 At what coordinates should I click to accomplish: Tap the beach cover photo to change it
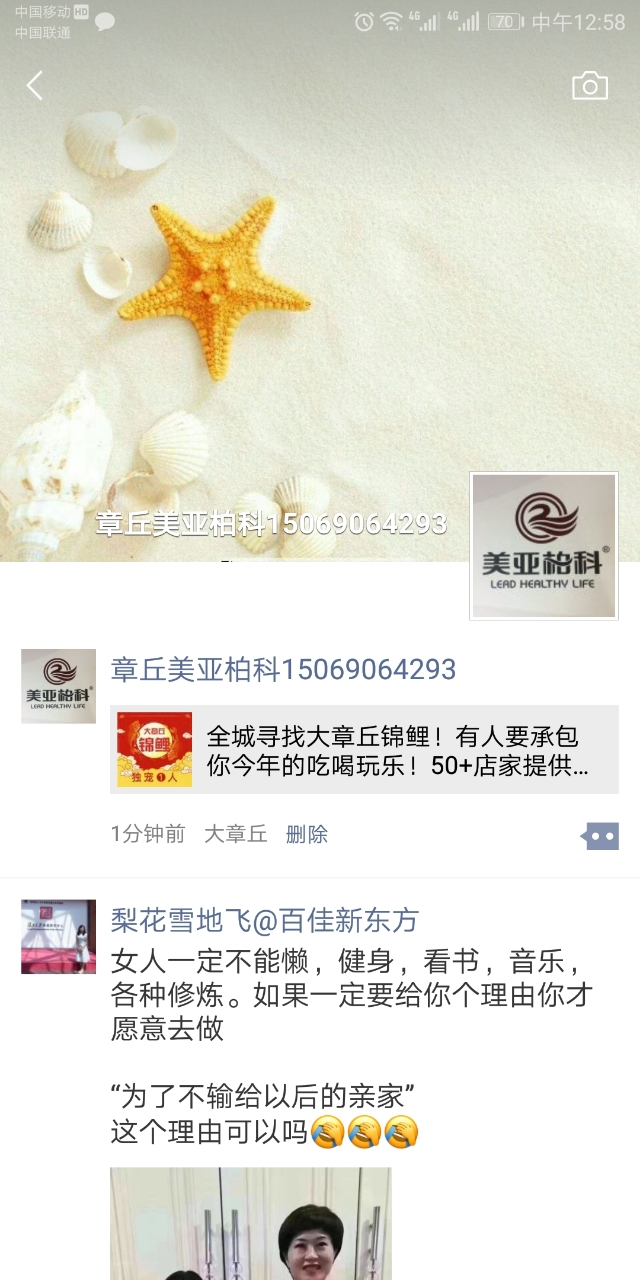pyautogui.click(x=300, y=300)
